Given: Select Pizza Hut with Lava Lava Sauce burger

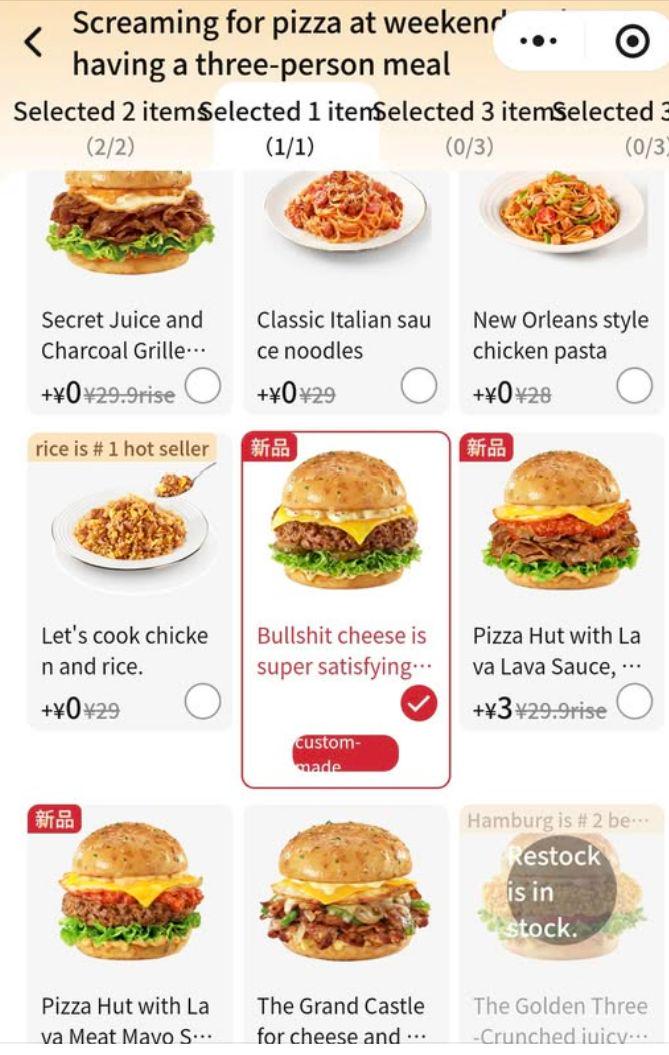Looking at the screenshot, I should click(634, 703).
